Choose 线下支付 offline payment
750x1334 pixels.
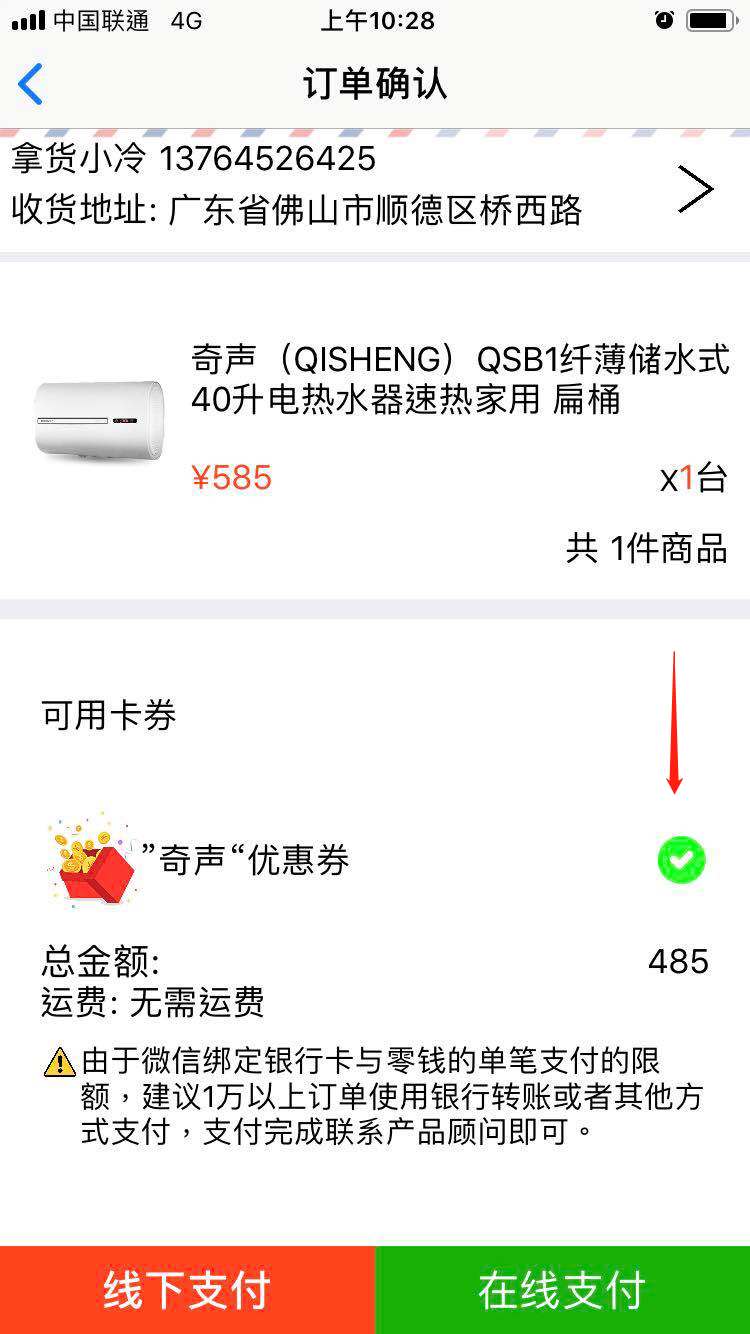(187, 1290)
